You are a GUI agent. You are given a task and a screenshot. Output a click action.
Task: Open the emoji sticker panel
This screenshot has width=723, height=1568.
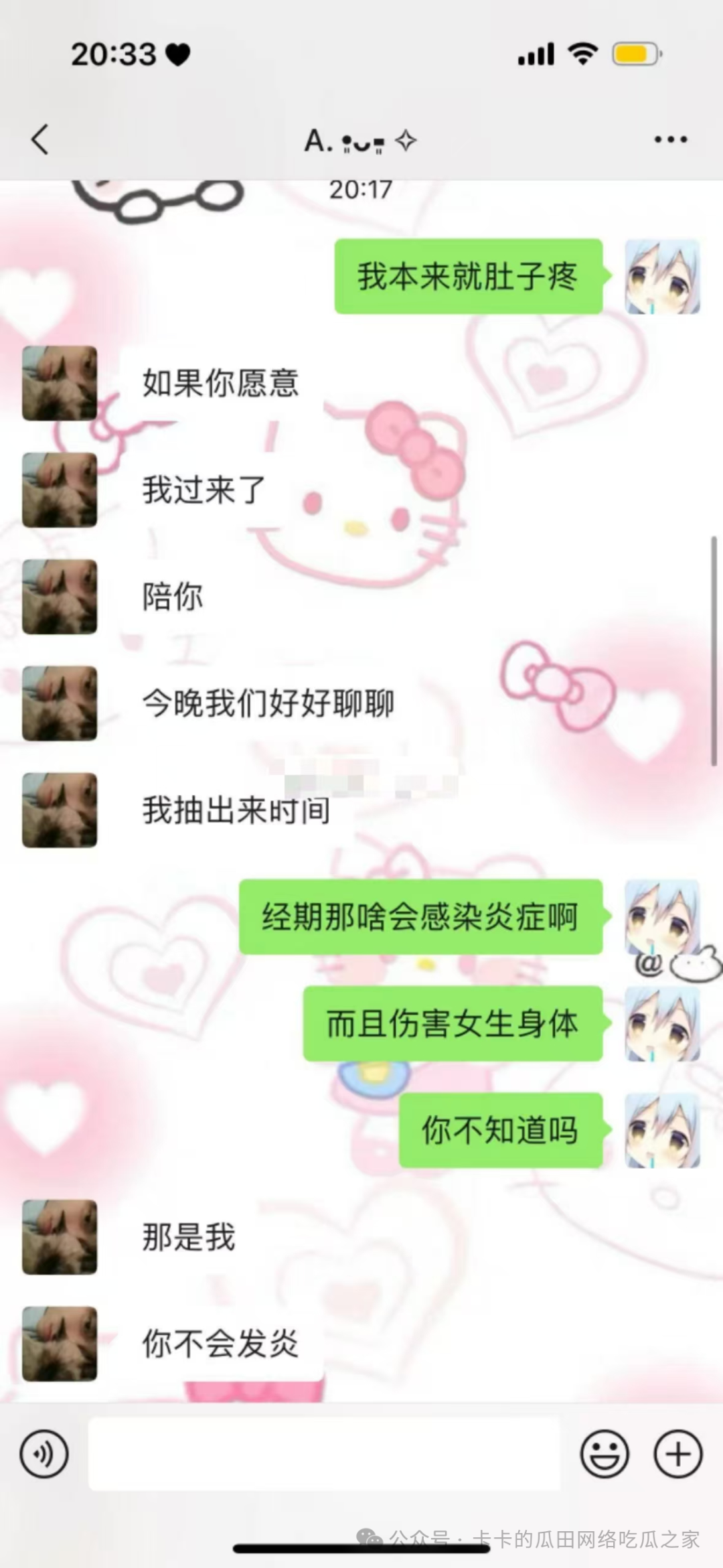(604, 1454)
